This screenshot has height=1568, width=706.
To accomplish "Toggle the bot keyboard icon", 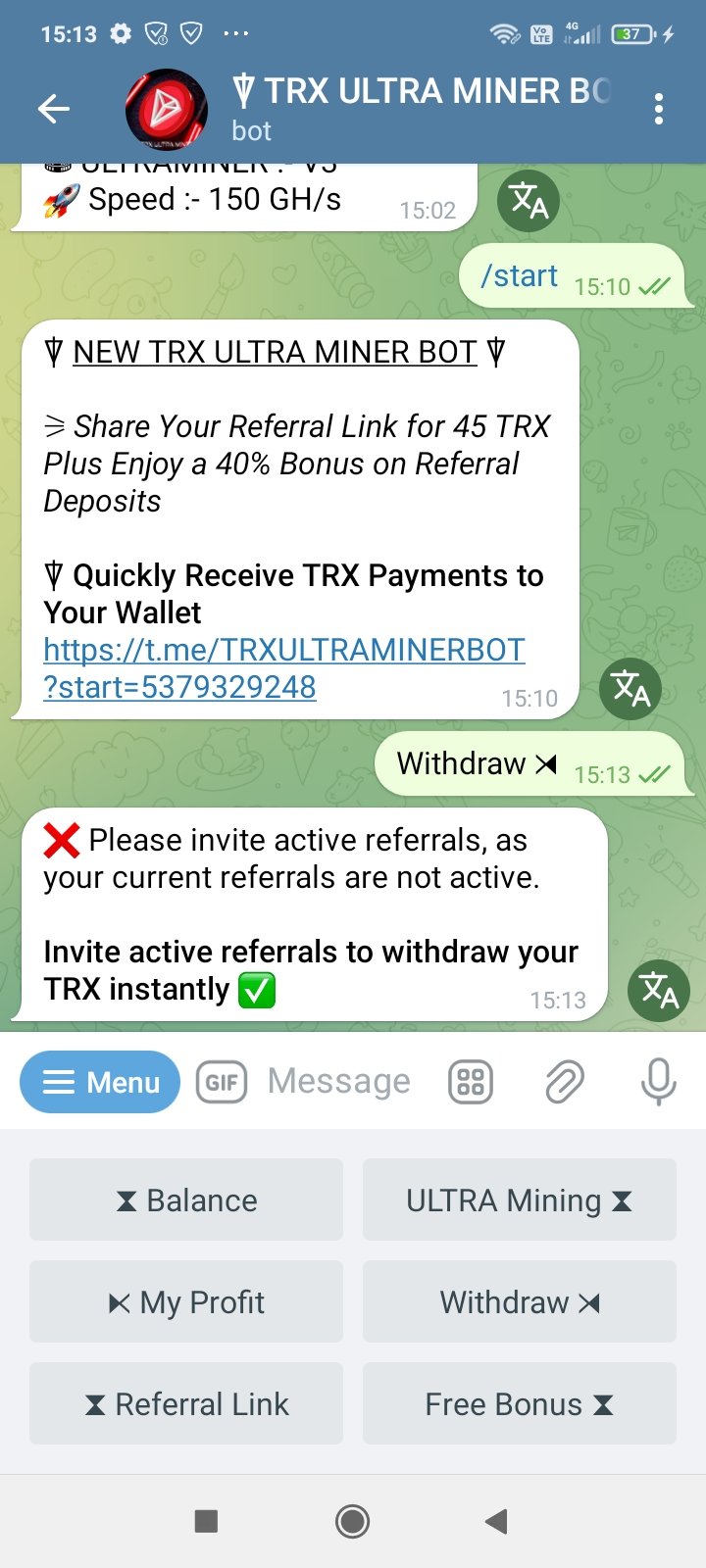I will click(471, 1082).
